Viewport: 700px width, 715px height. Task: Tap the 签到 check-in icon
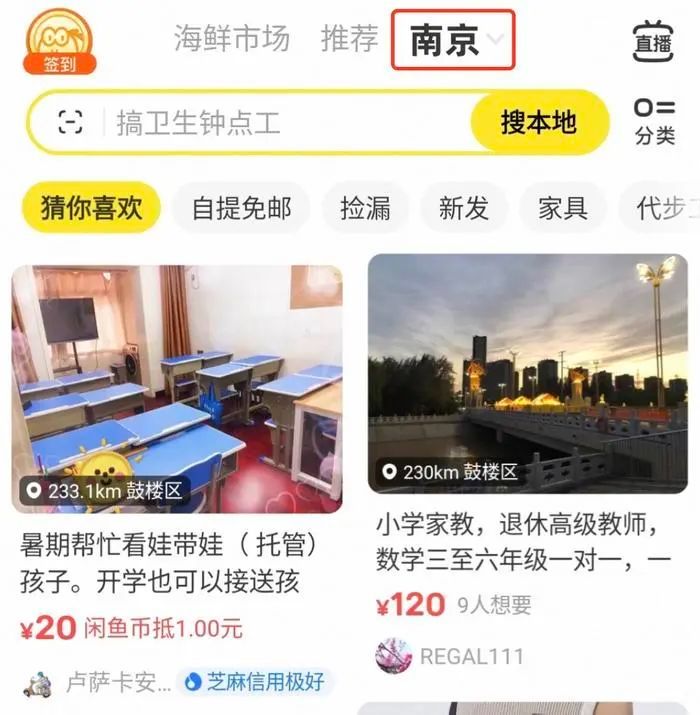[60, 42]
